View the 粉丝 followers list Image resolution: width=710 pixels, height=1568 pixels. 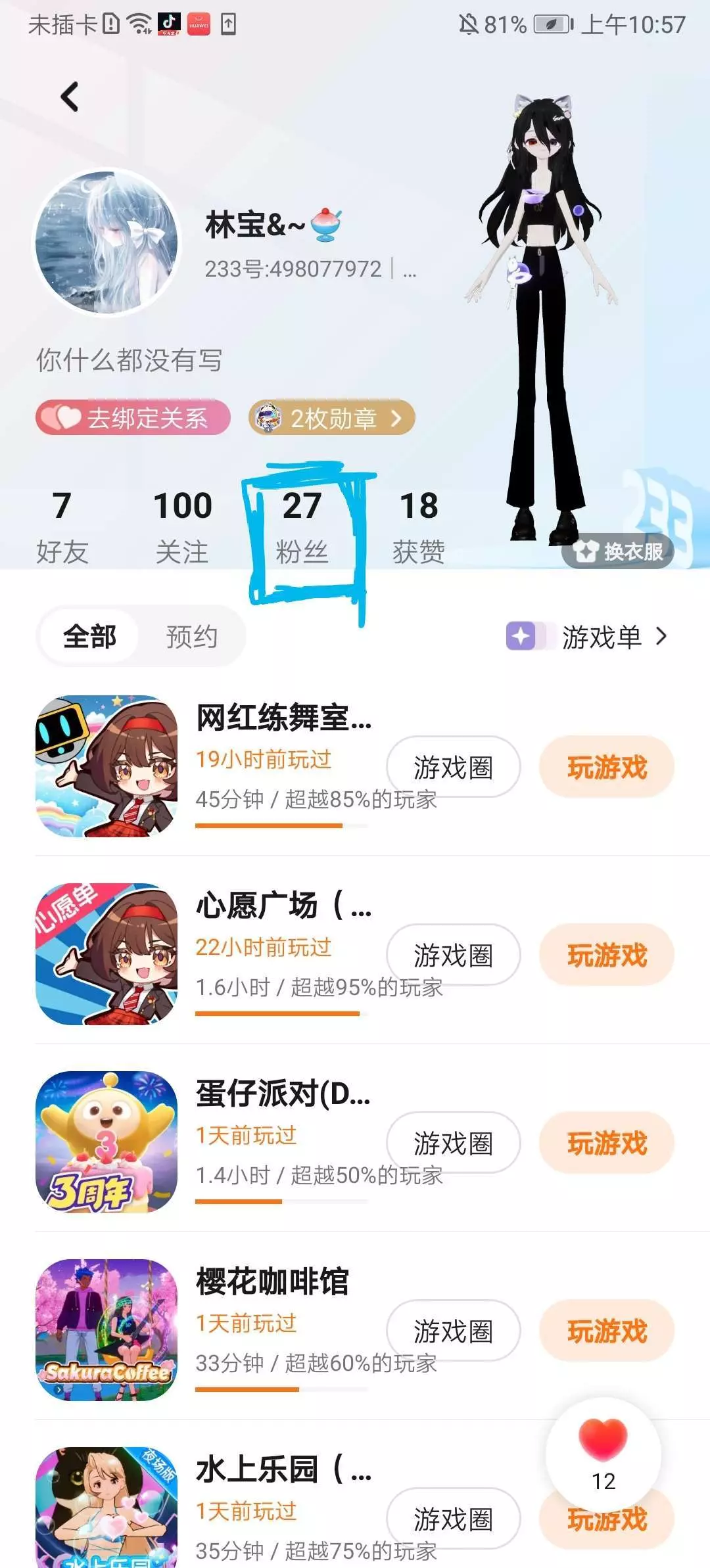coord(302,526)
